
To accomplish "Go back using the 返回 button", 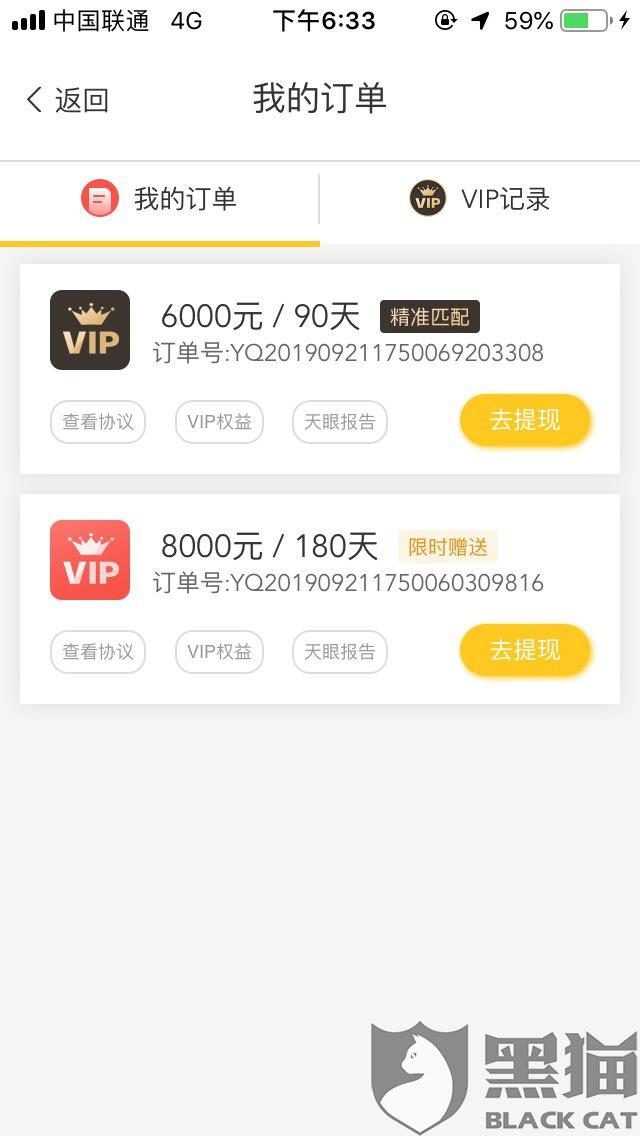I will [67, 100].
